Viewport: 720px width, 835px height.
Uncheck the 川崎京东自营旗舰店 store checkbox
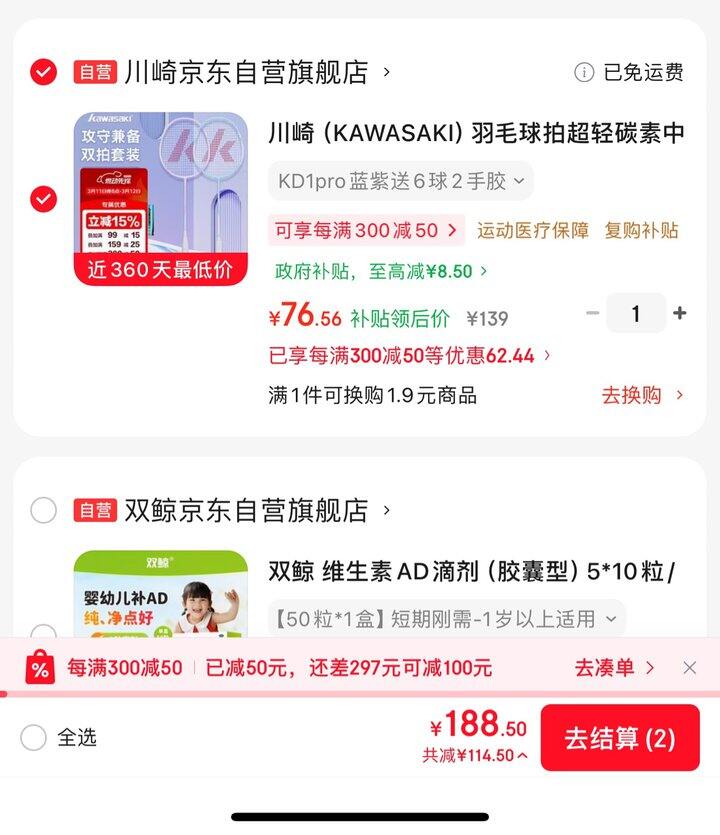tap(43, 72)
